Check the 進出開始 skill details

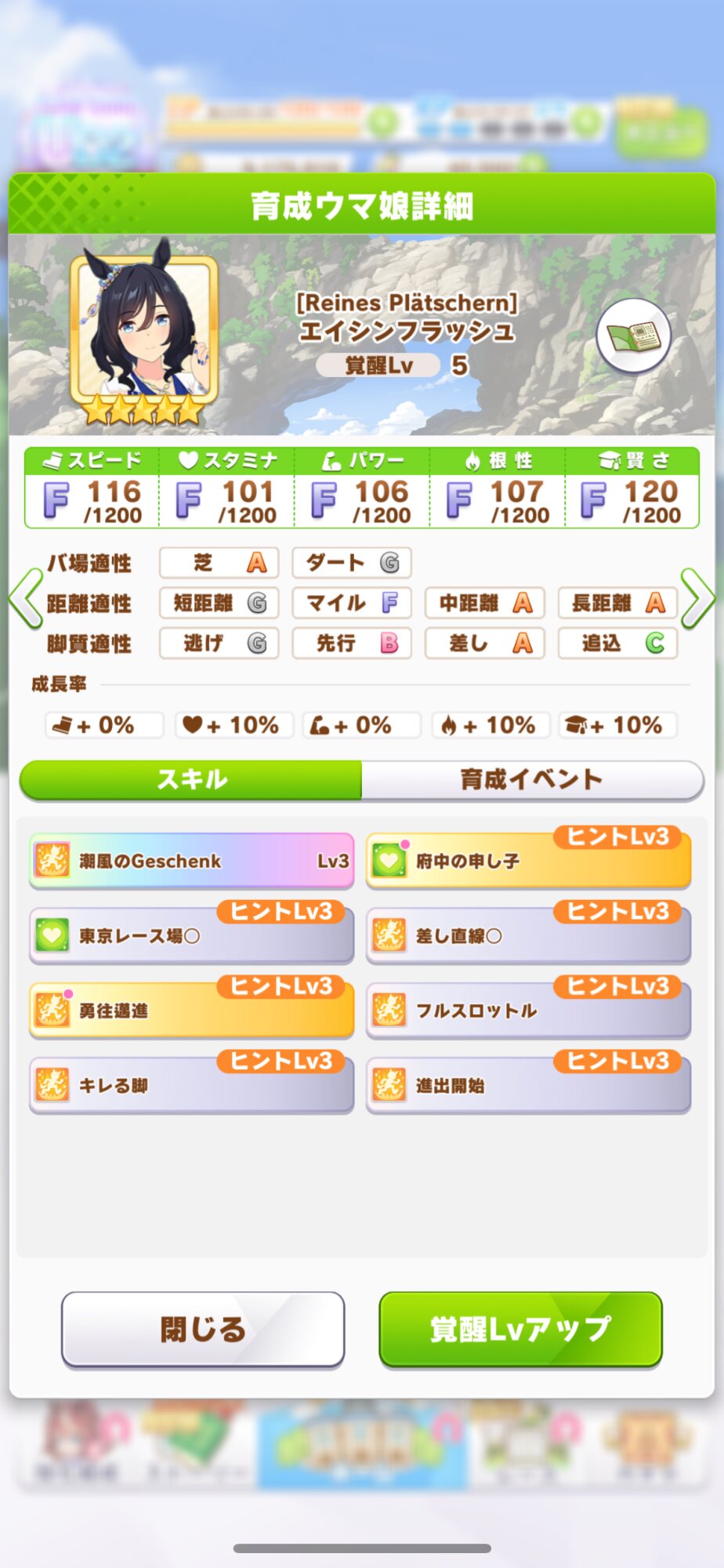tap(528, 1086)
